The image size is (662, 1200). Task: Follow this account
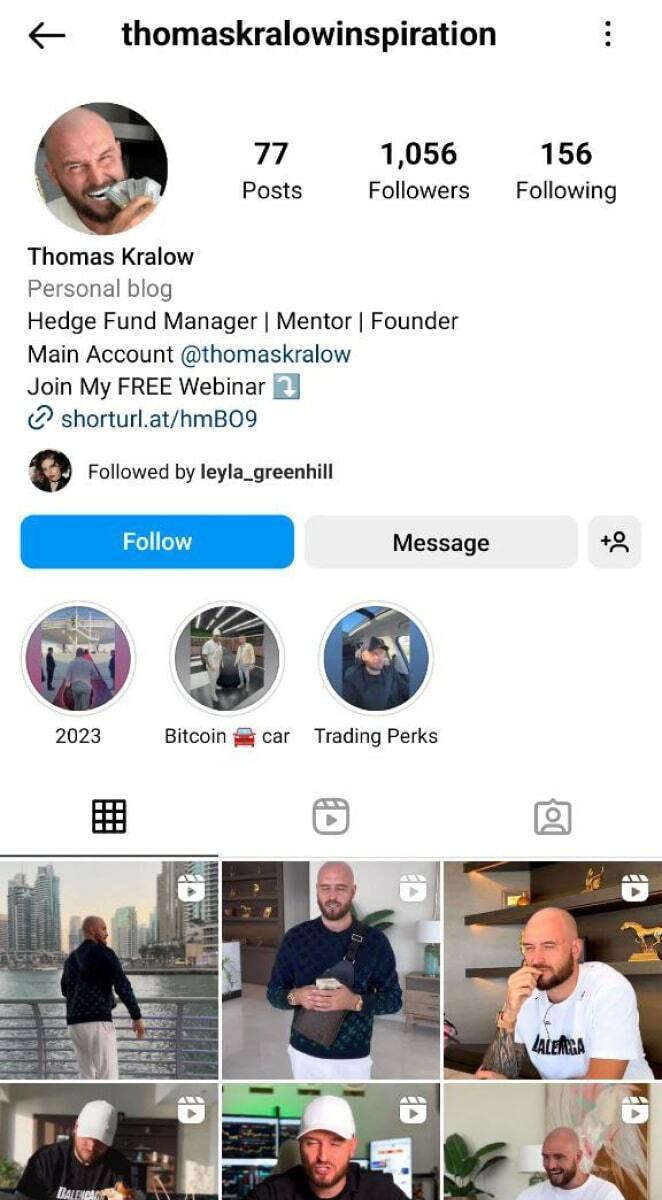pos(157,542)
